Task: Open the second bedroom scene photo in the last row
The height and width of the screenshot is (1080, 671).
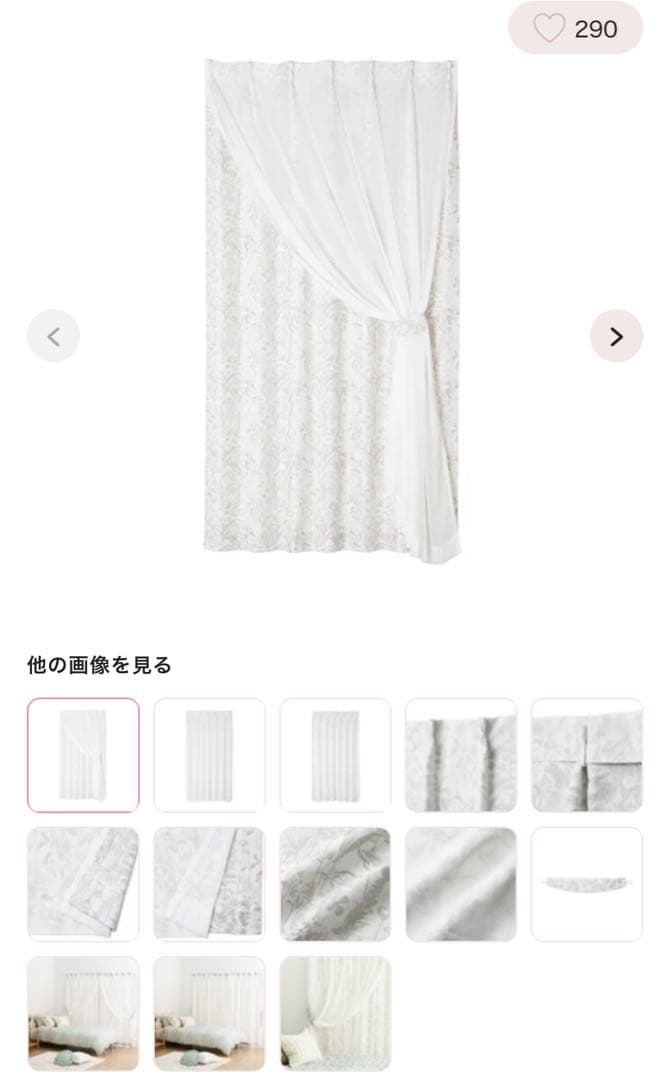Action: (x=209, y=1013)
